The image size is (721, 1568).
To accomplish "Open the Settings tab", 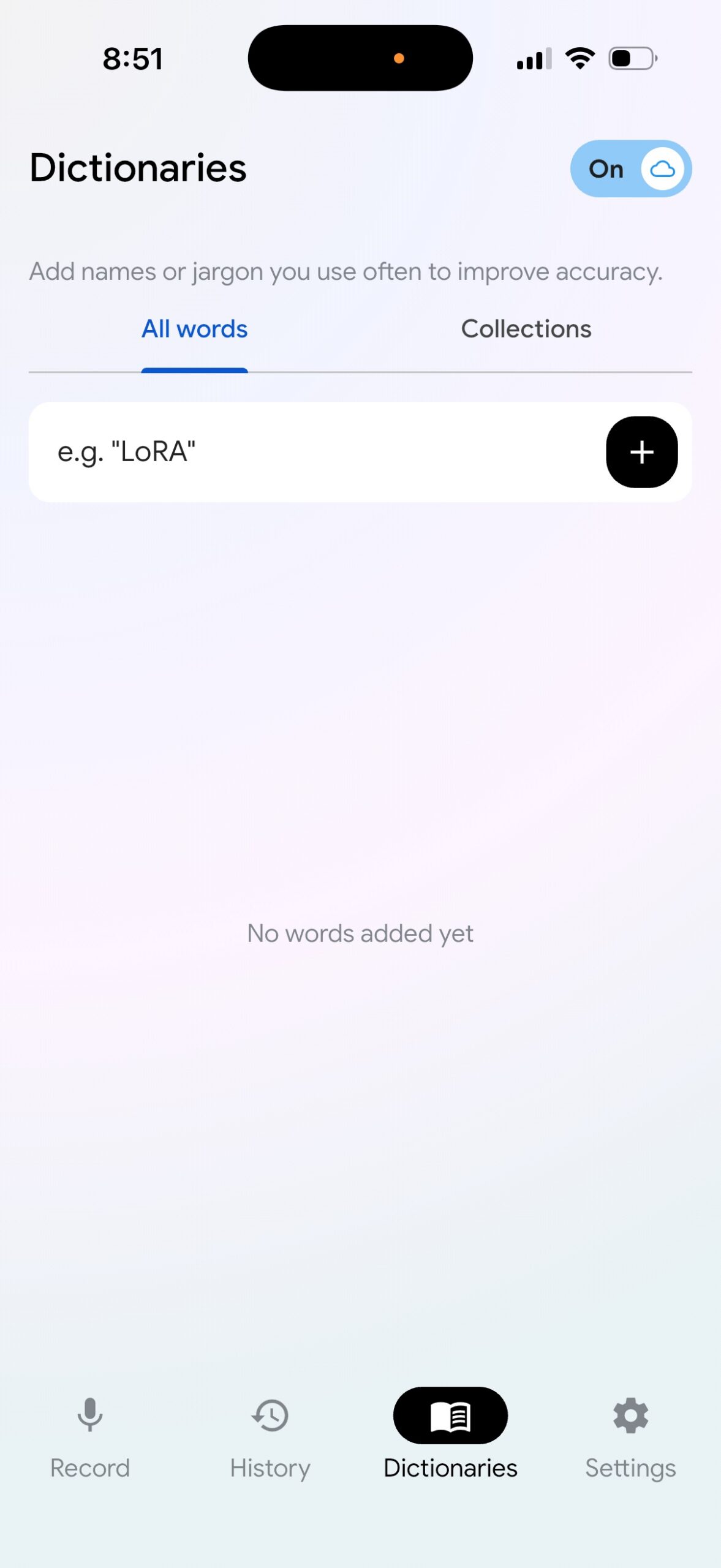I will pyautogui.click(x=630, y=1434).
